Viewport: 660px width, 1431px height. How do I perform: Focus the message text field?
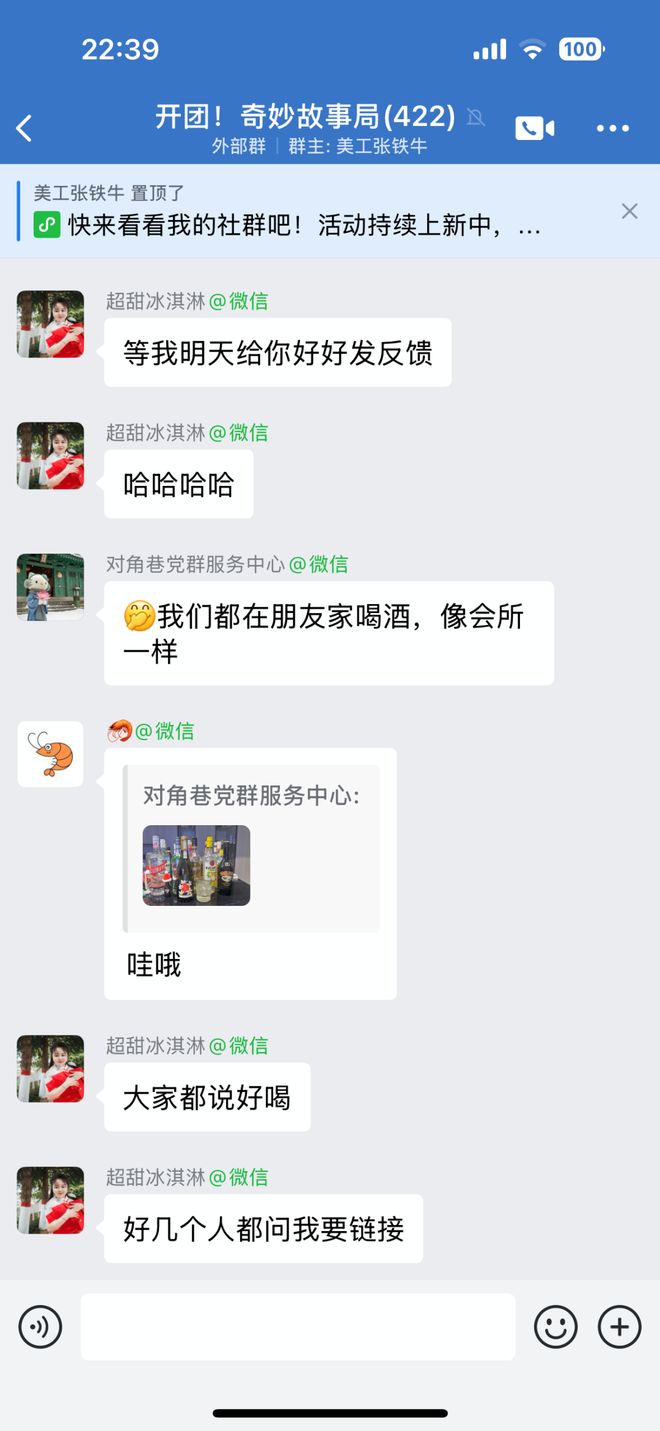297,1327
